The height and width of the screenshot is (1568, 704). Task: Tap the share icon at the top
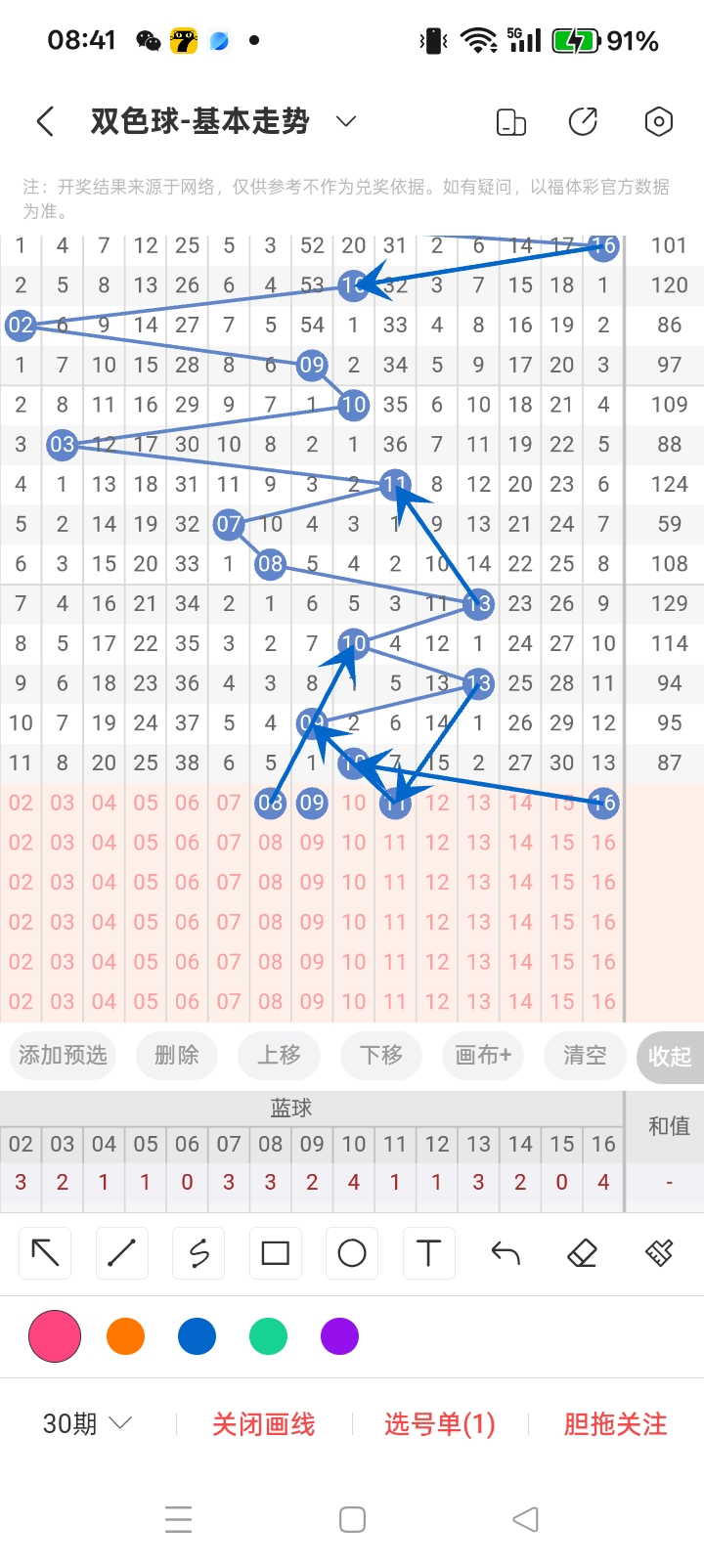(x=583, y=121)
